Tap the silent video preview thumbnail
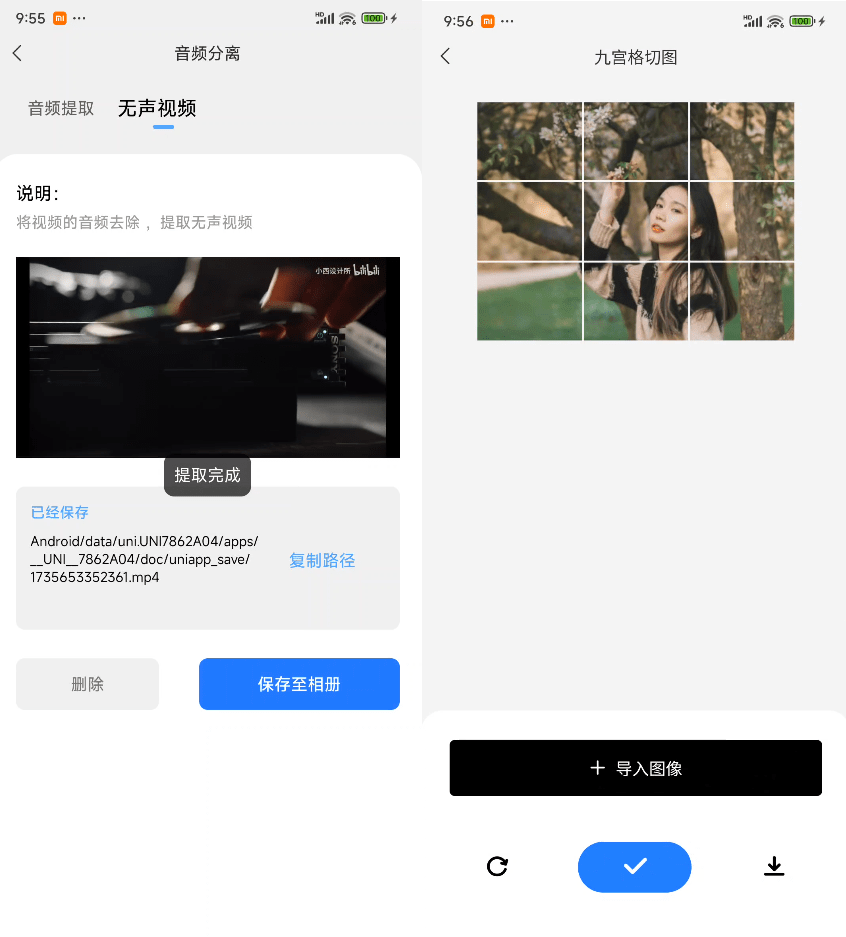 [x=207, y=357]
